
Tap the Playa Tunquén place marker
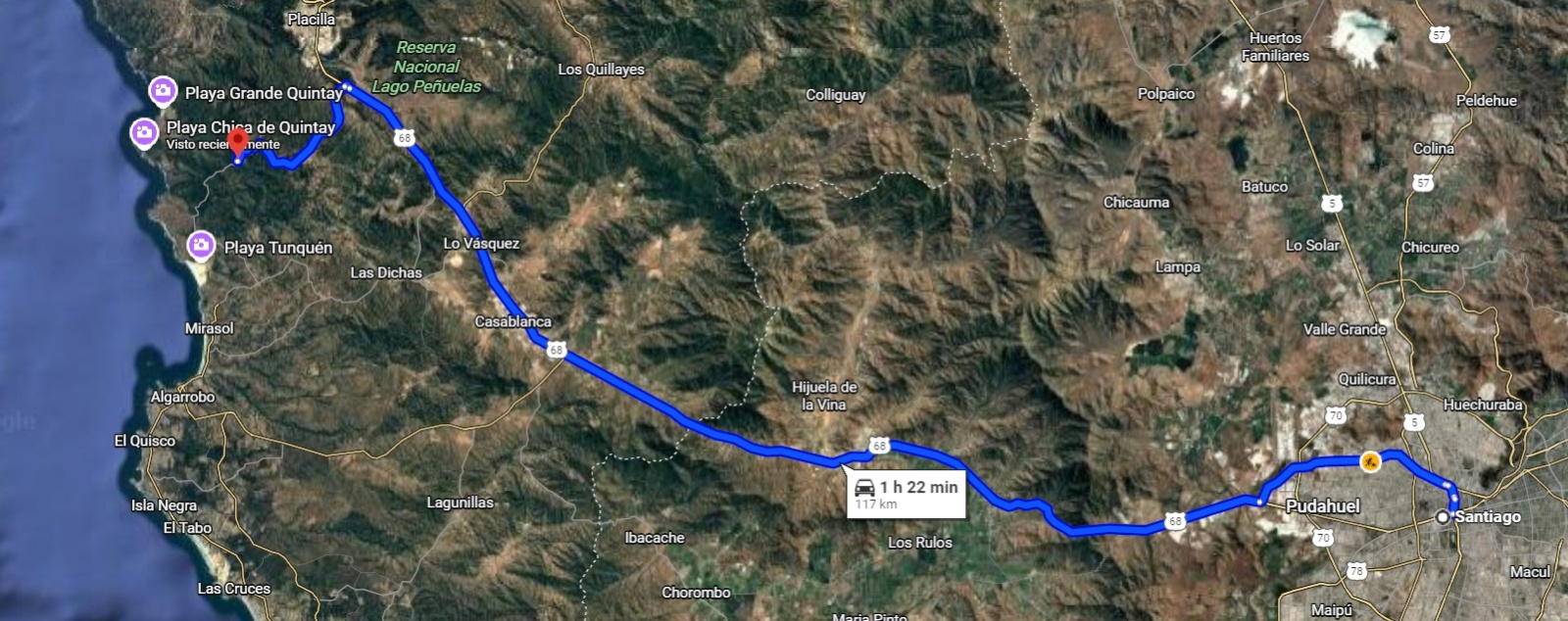click(201, 245)
